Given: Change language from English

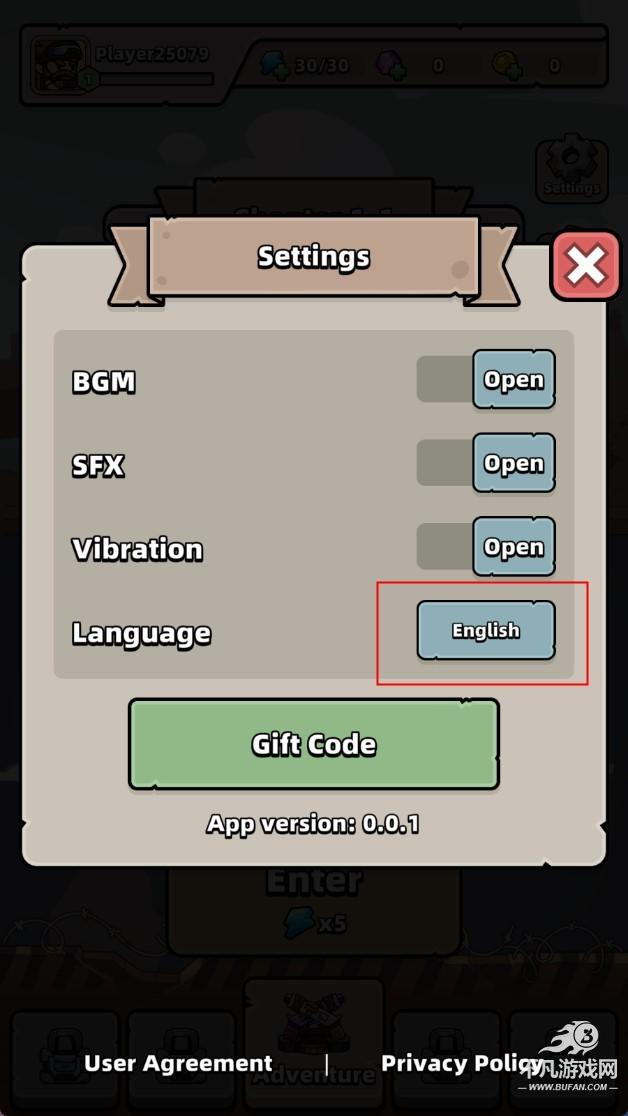Looking at the screenshot, I should tap(485, 631).
